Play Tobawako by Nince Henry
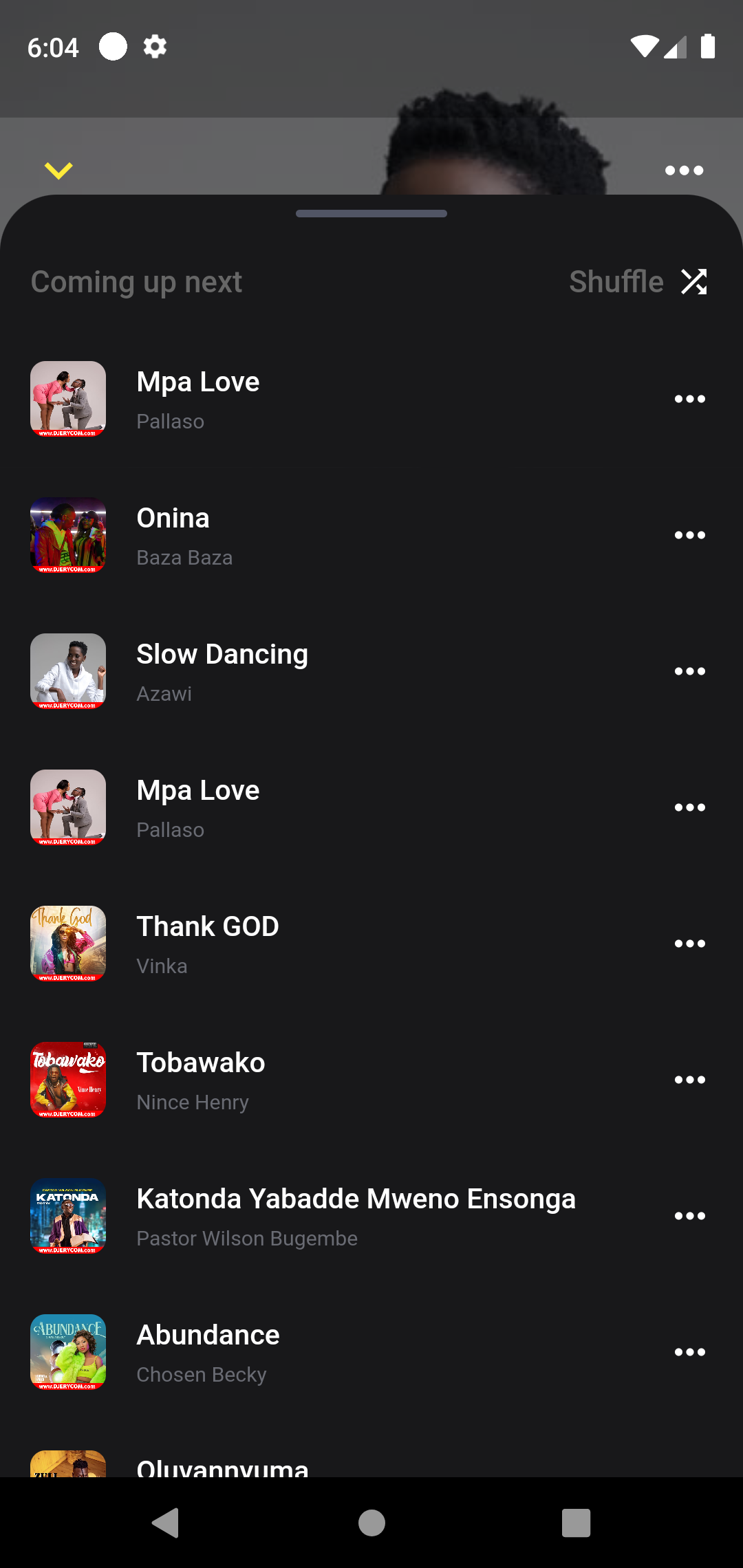The height and width of the screenshot is (1568, 743). click(344, 1080)
